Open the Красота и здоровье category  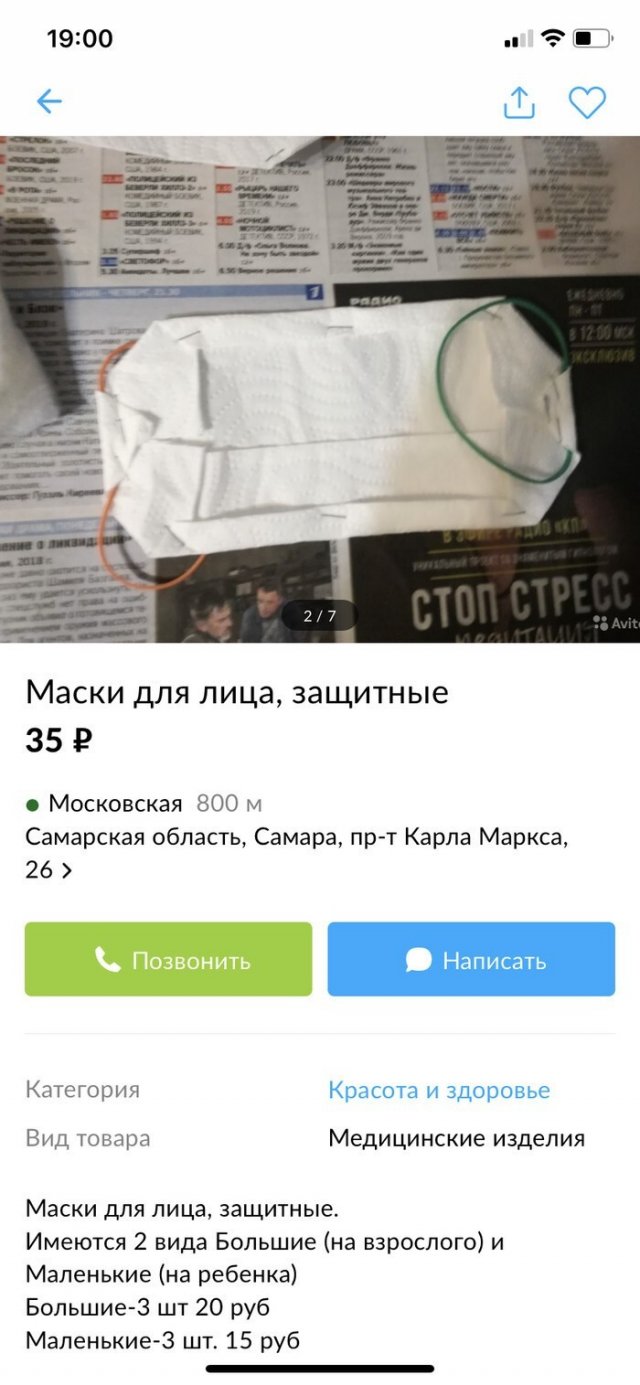pyautogui.click(x=439, y=1090)
